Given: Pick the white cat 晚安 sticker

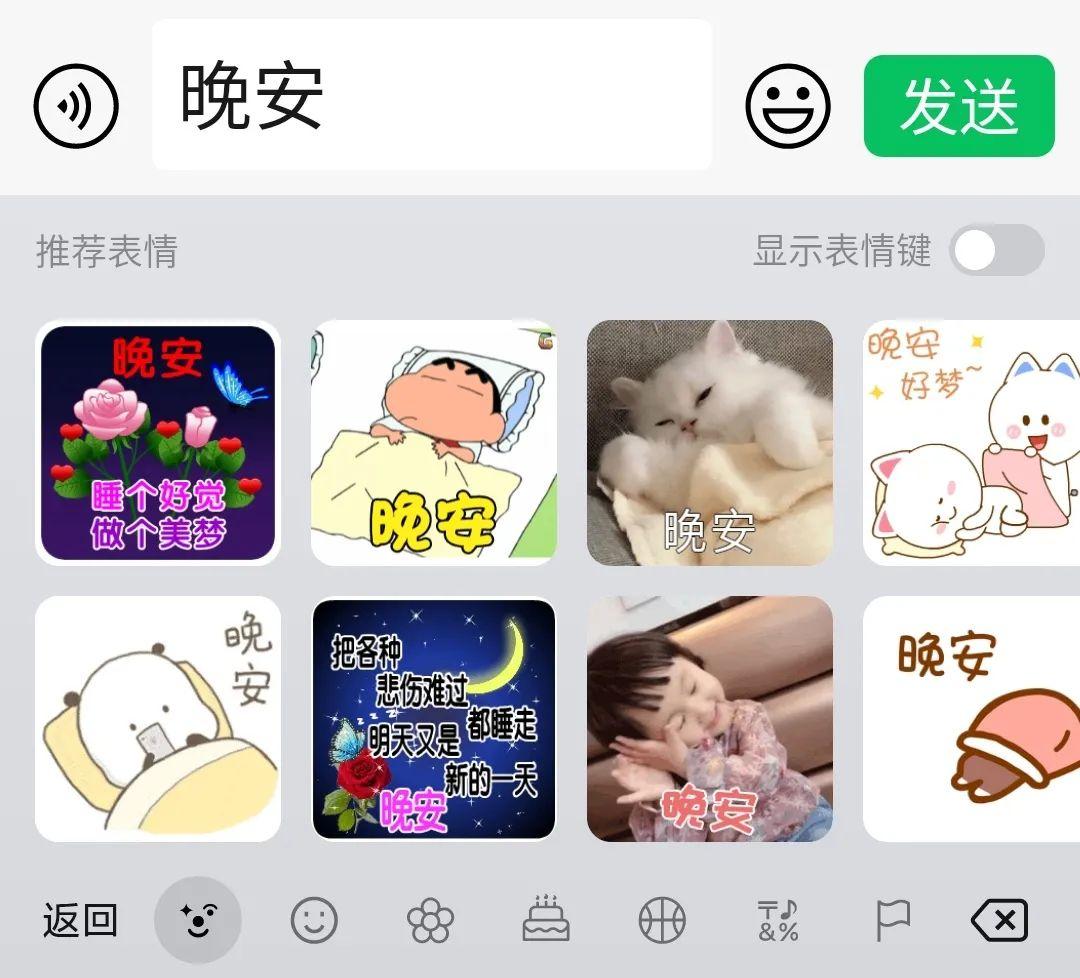Looking at the screenshot, I should (709, 442).
